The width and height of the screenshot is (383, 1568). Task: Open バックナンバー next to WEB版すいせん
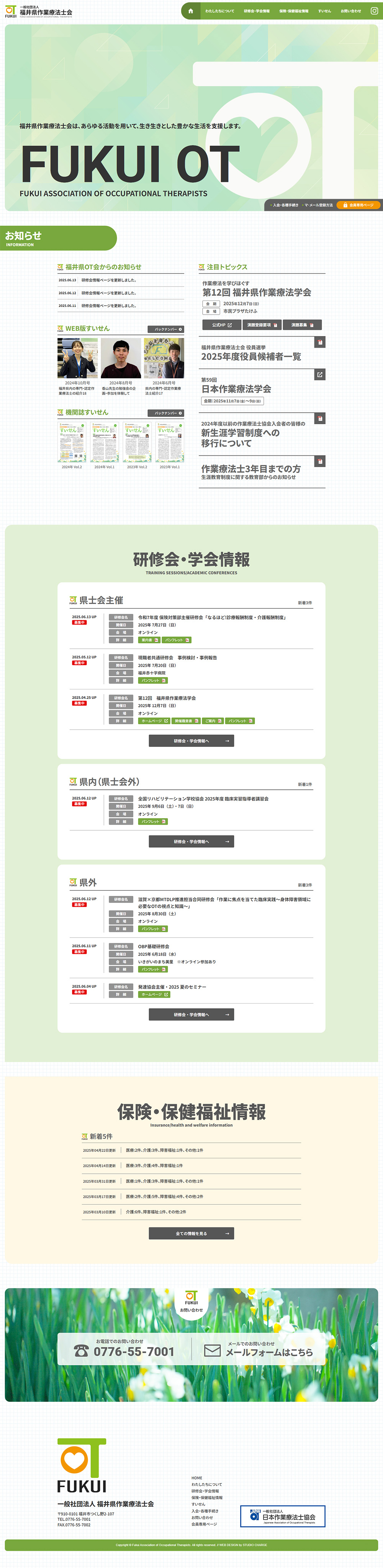click(165, 329)
